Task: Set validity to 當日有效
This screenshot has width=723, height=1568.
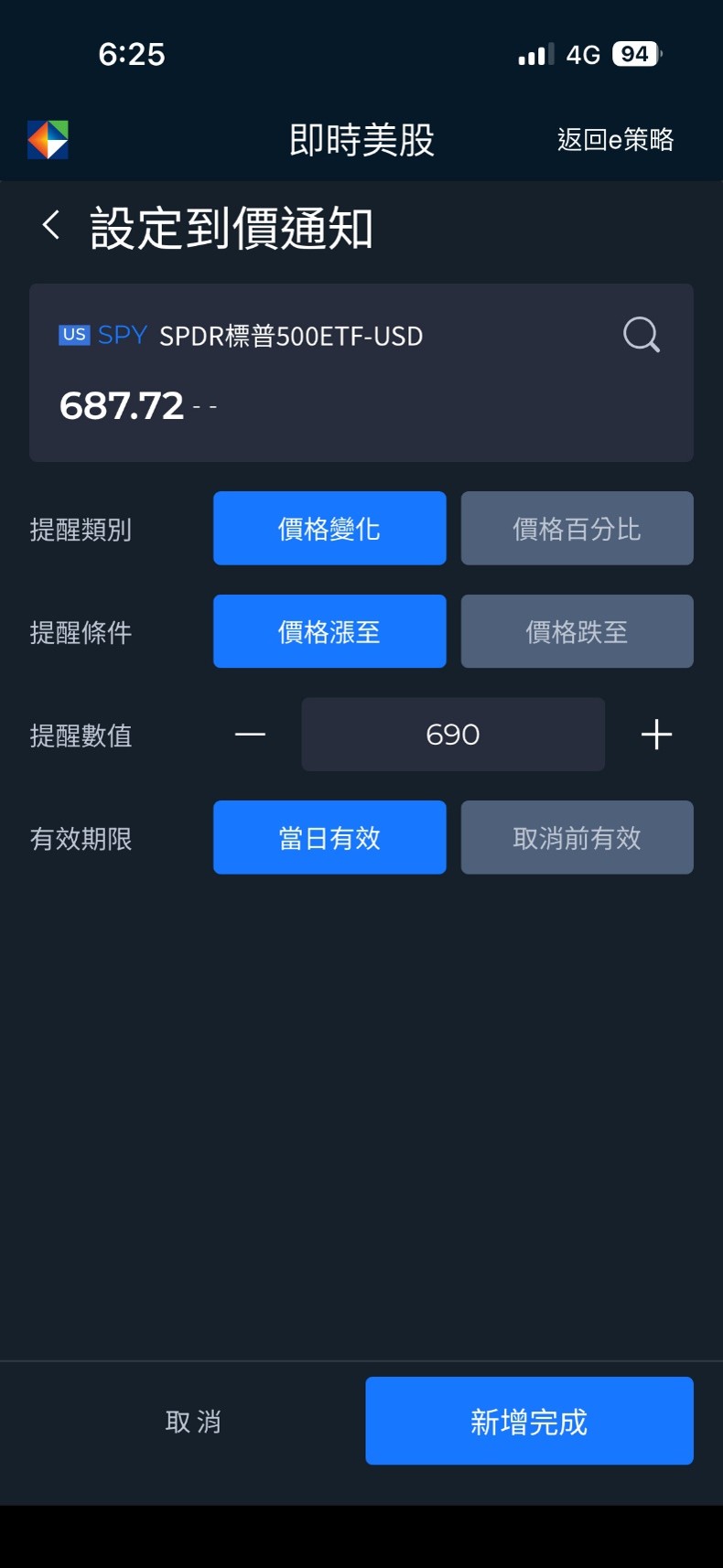Action: (x=329, y=837)
